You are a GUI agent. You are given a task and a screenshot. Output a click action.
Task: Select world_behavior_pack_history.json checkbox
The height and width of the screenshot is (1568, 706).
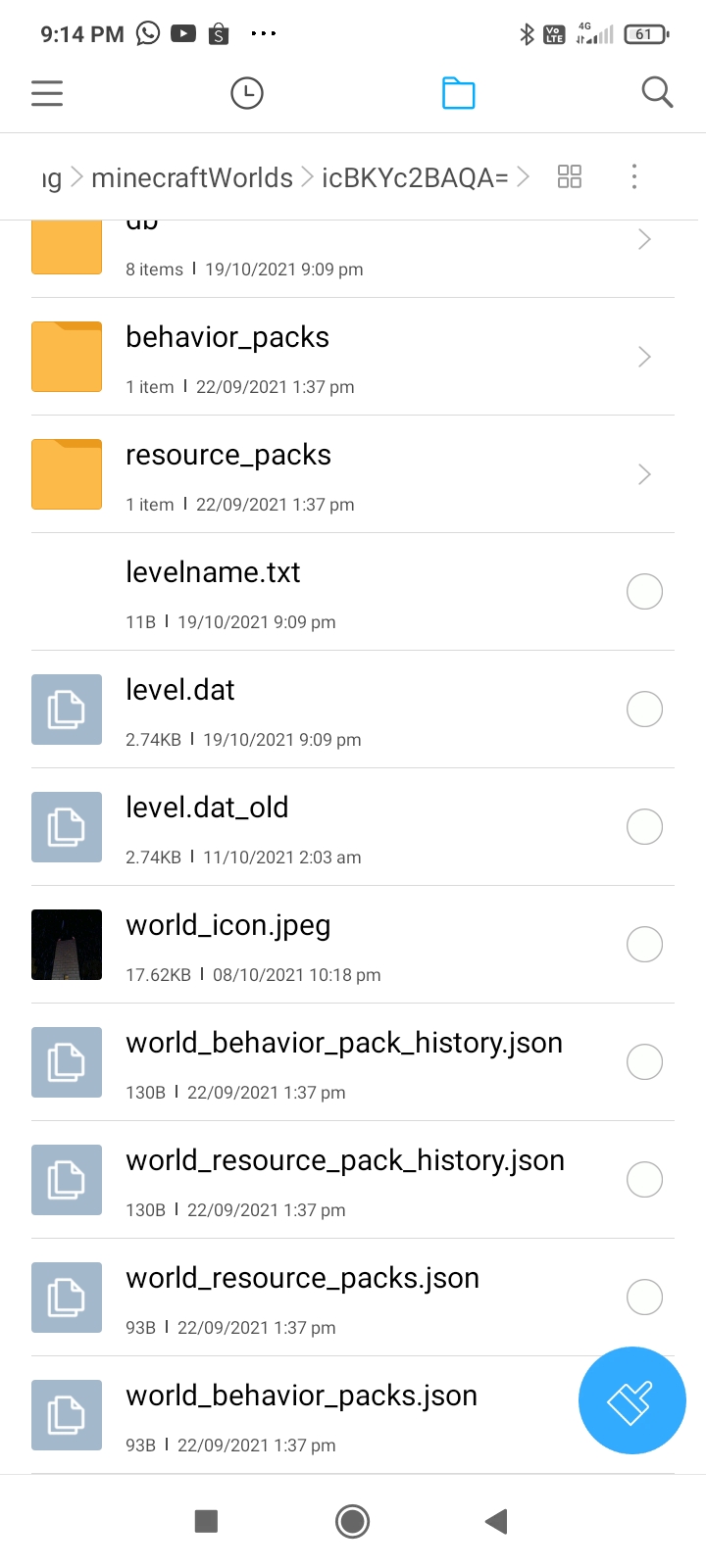click(644, 1062)
